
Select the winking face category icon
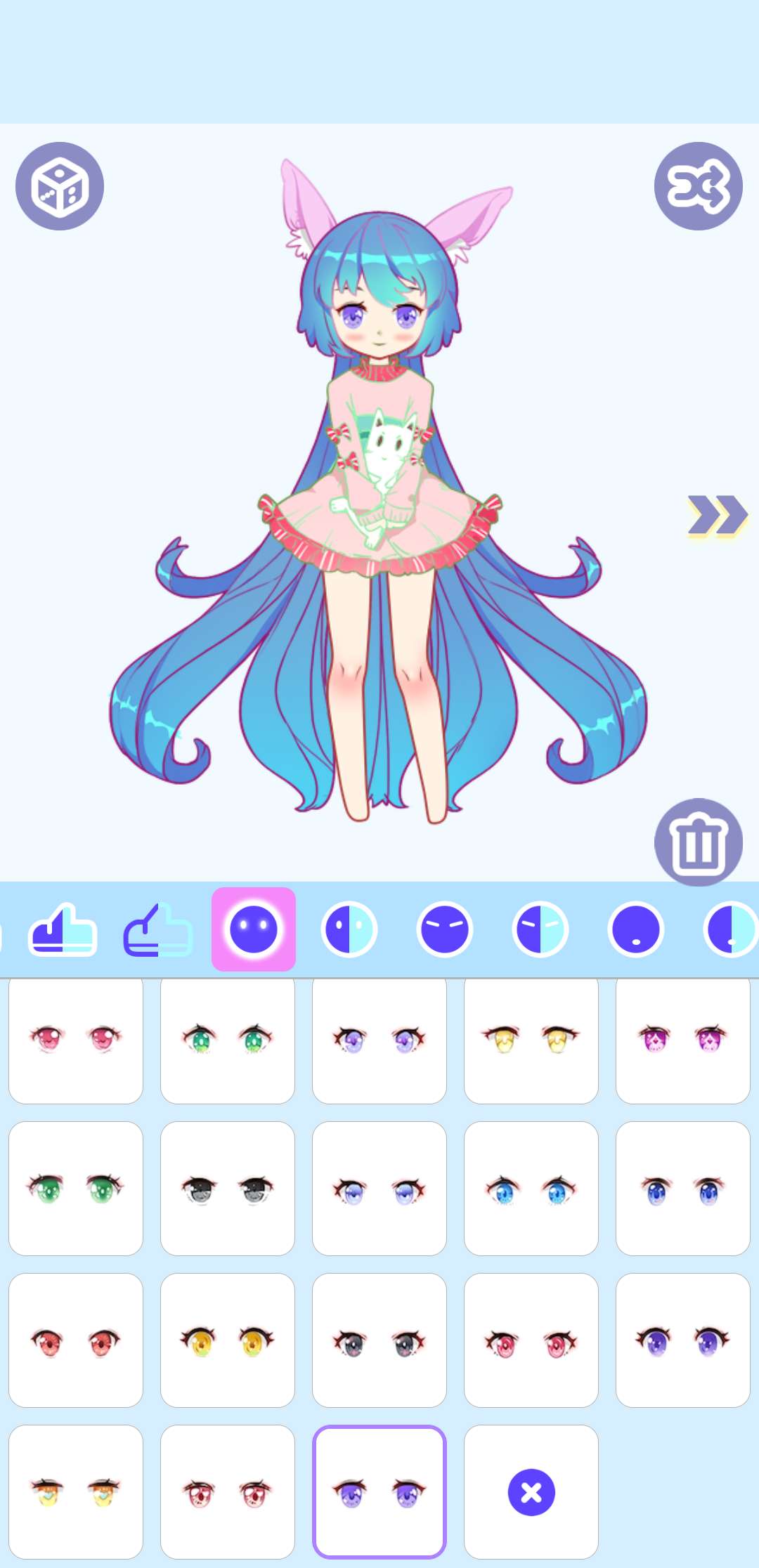(540, 929)
